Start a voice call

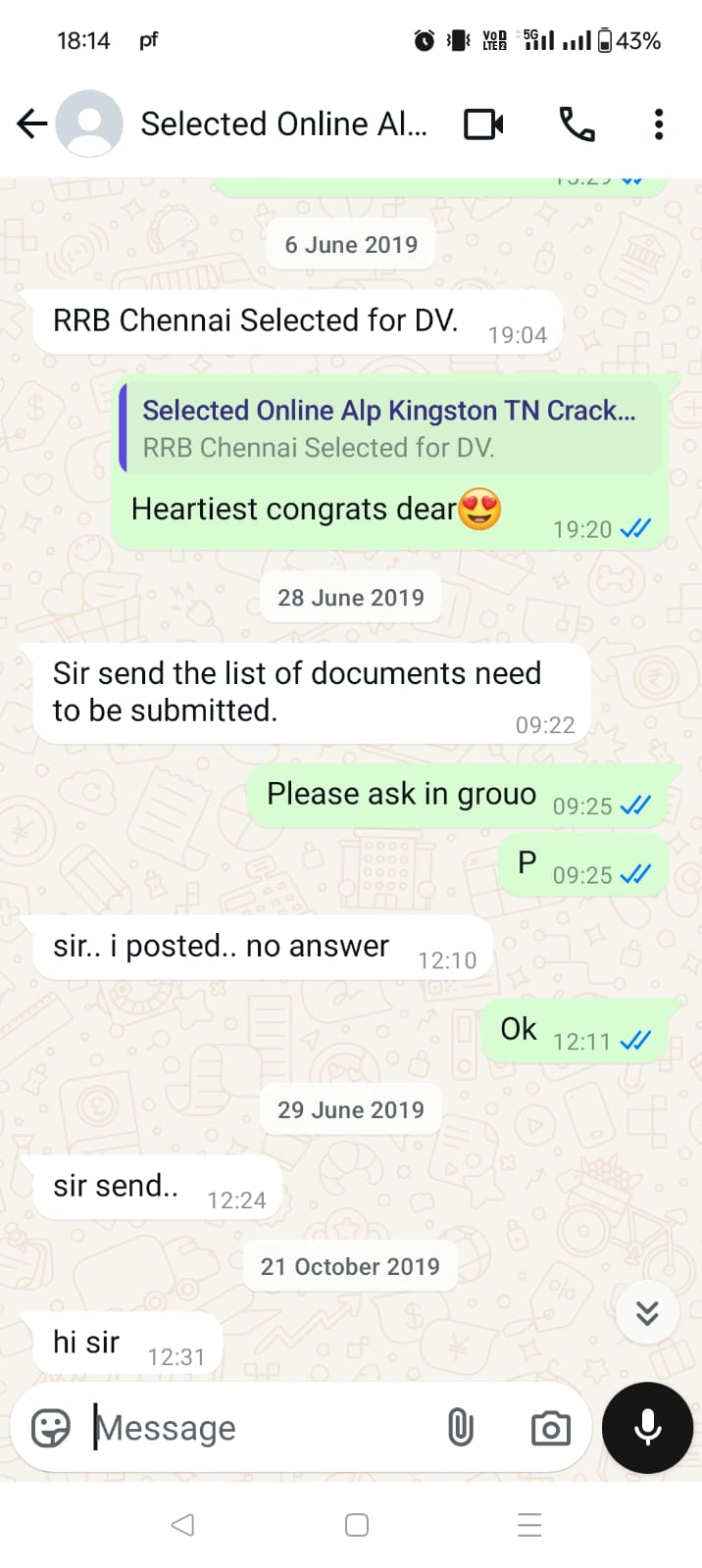pyautogui.click(x=577, y=124)
